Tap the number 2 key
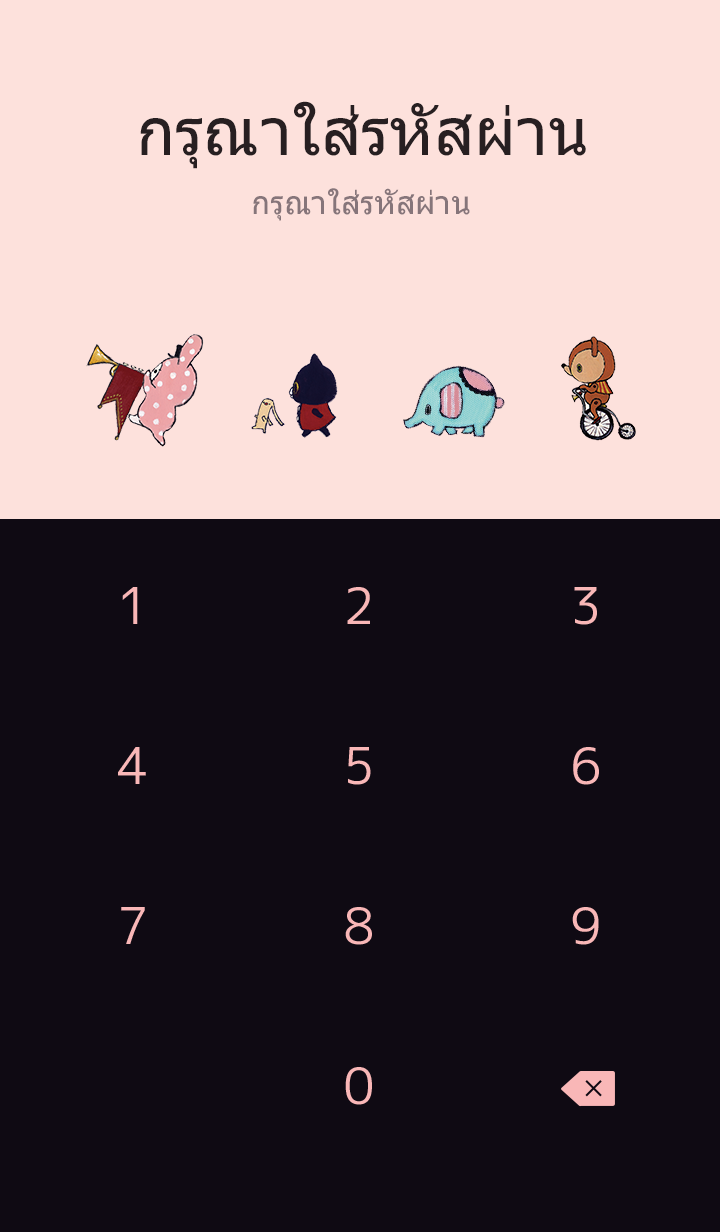Image resolution: width=720 pixels, height=1232 pixels. point(359,607)
